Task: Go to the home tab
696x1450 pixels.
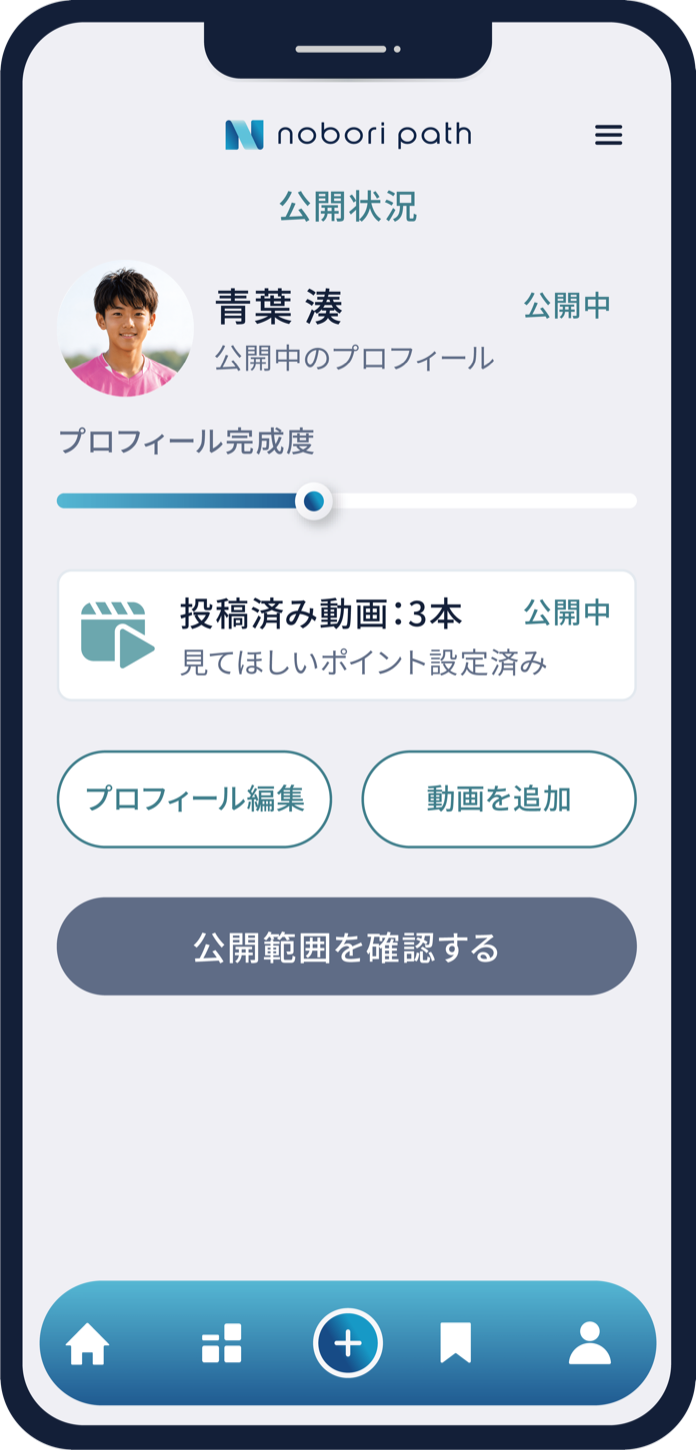Action: (87, 1344)
